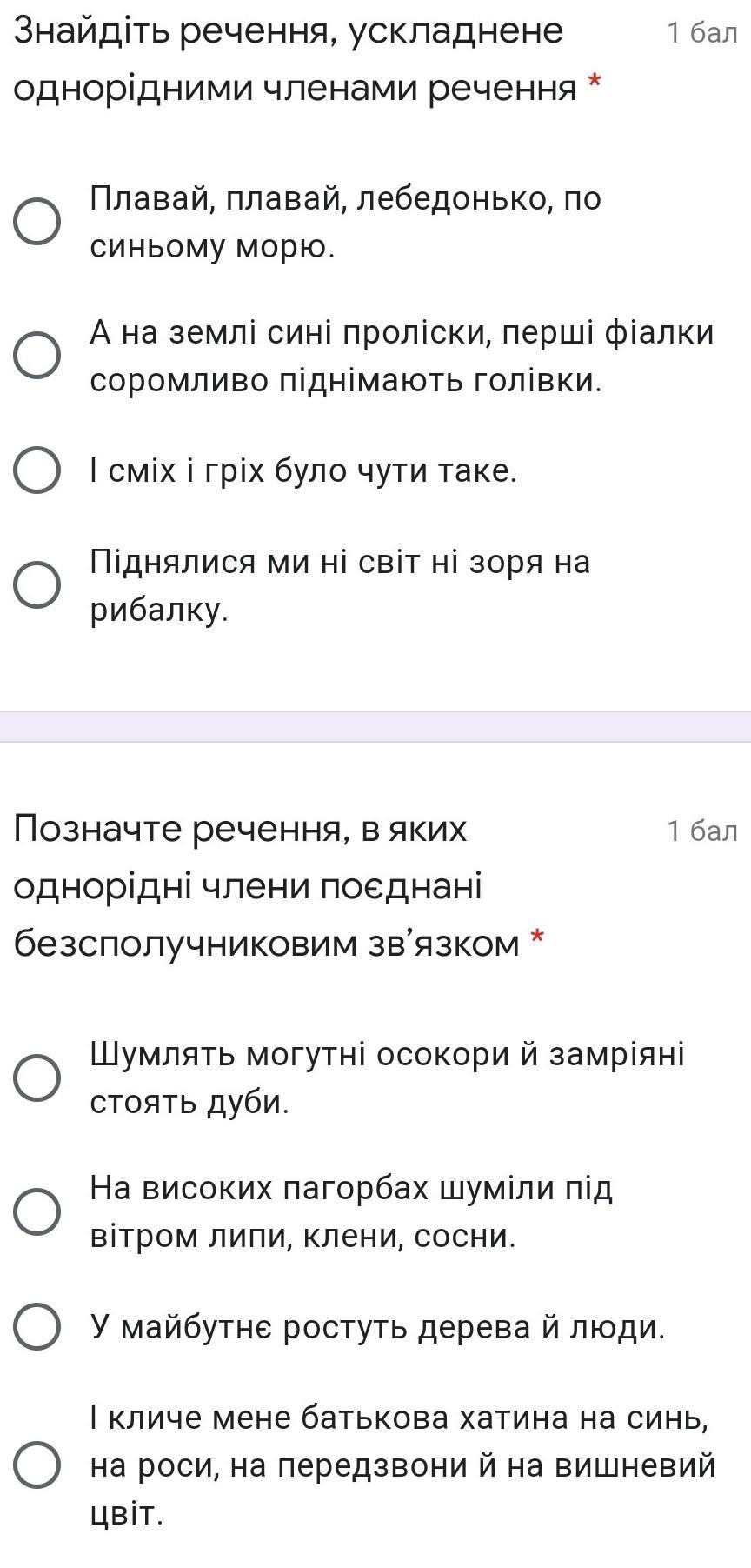The width and height of the screenshot is (751, 1568).
Task: Choose 'На високих пагорбах шуміли під вітром липи'
Action: [37, 1211]
